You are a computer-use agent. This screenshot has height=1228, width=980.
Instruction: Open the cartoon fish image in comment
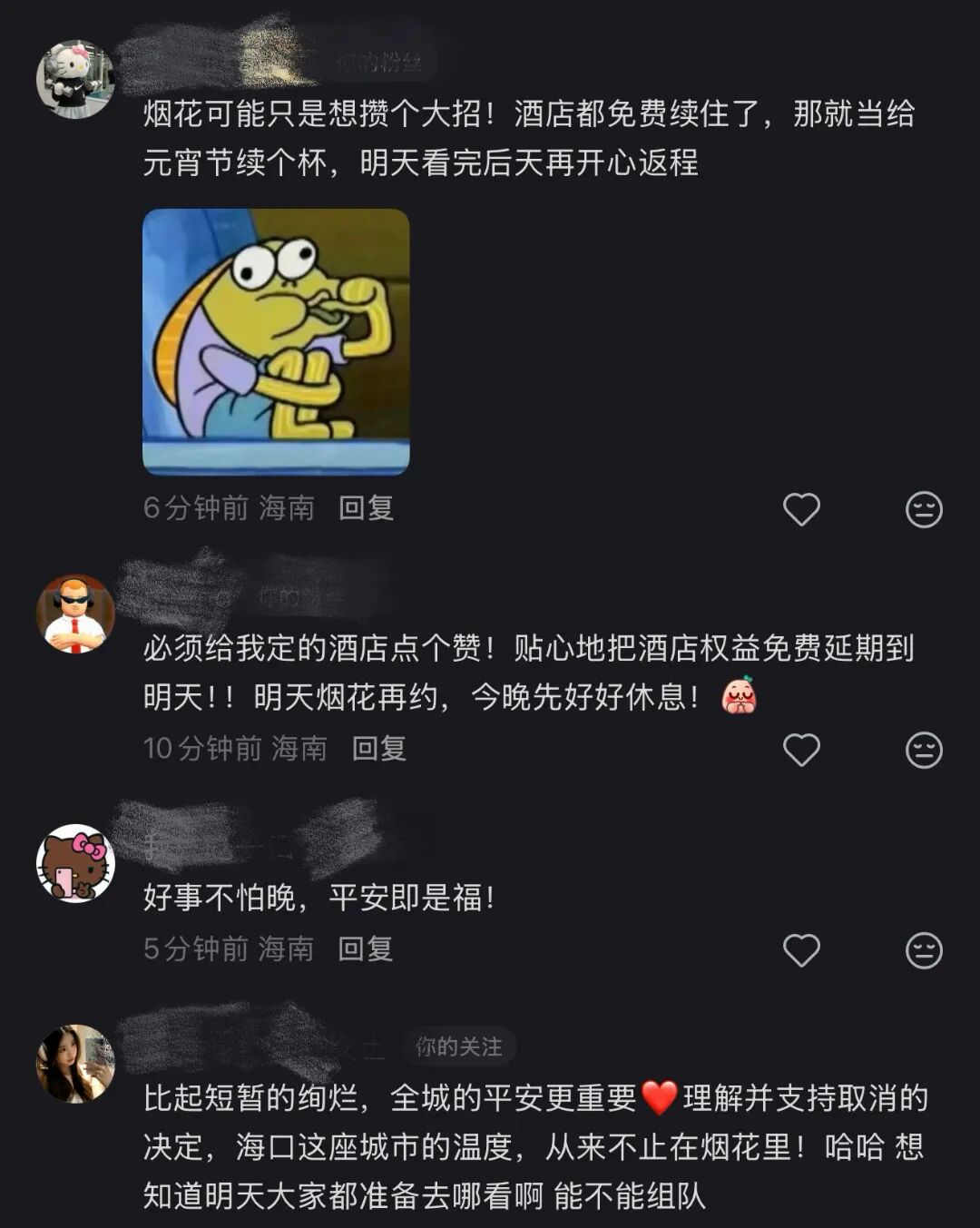point(276,342)
